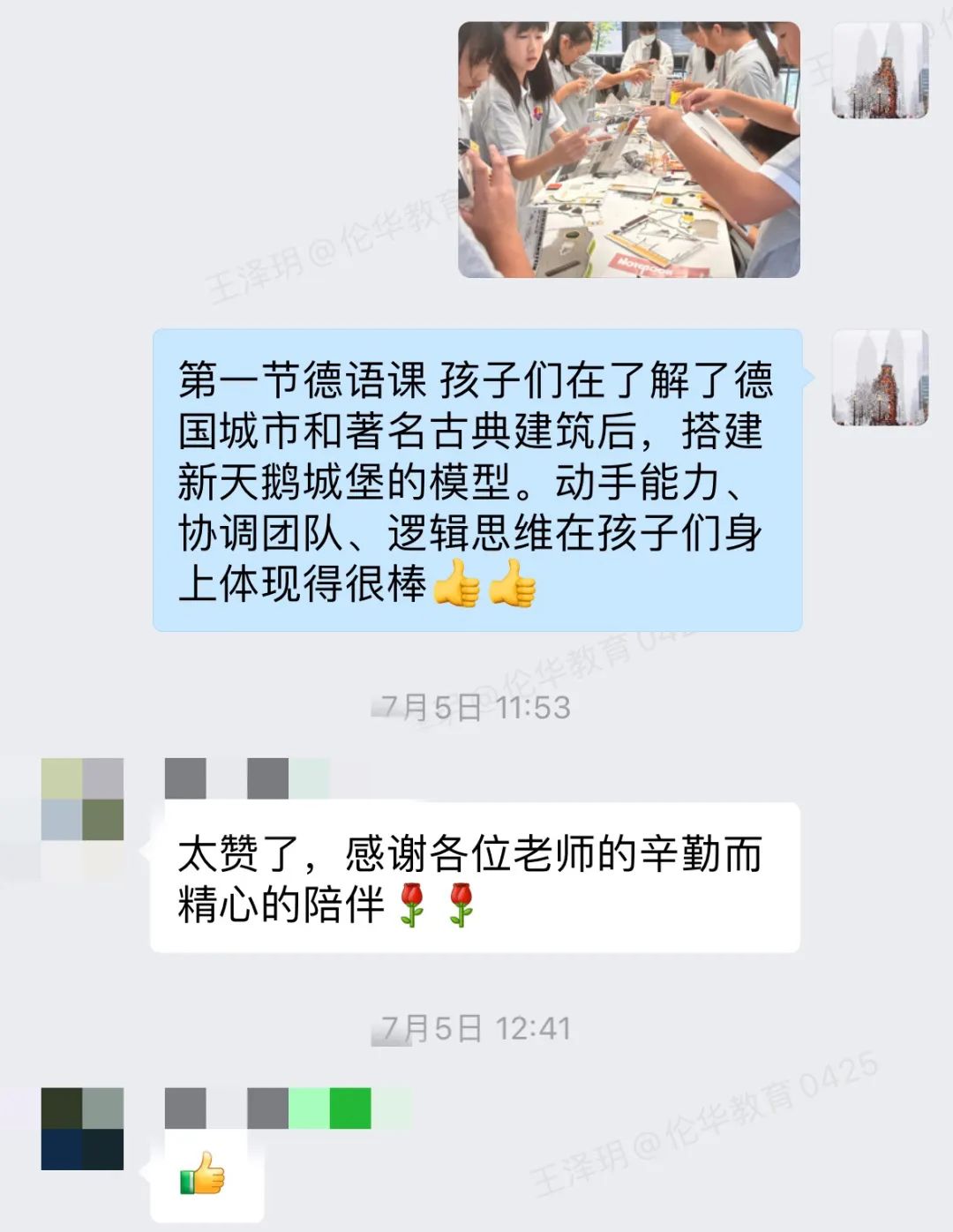Open avatar of the thumbs-up emoji sender
Screen dimensions: 953x1232
coord(82,1129)
